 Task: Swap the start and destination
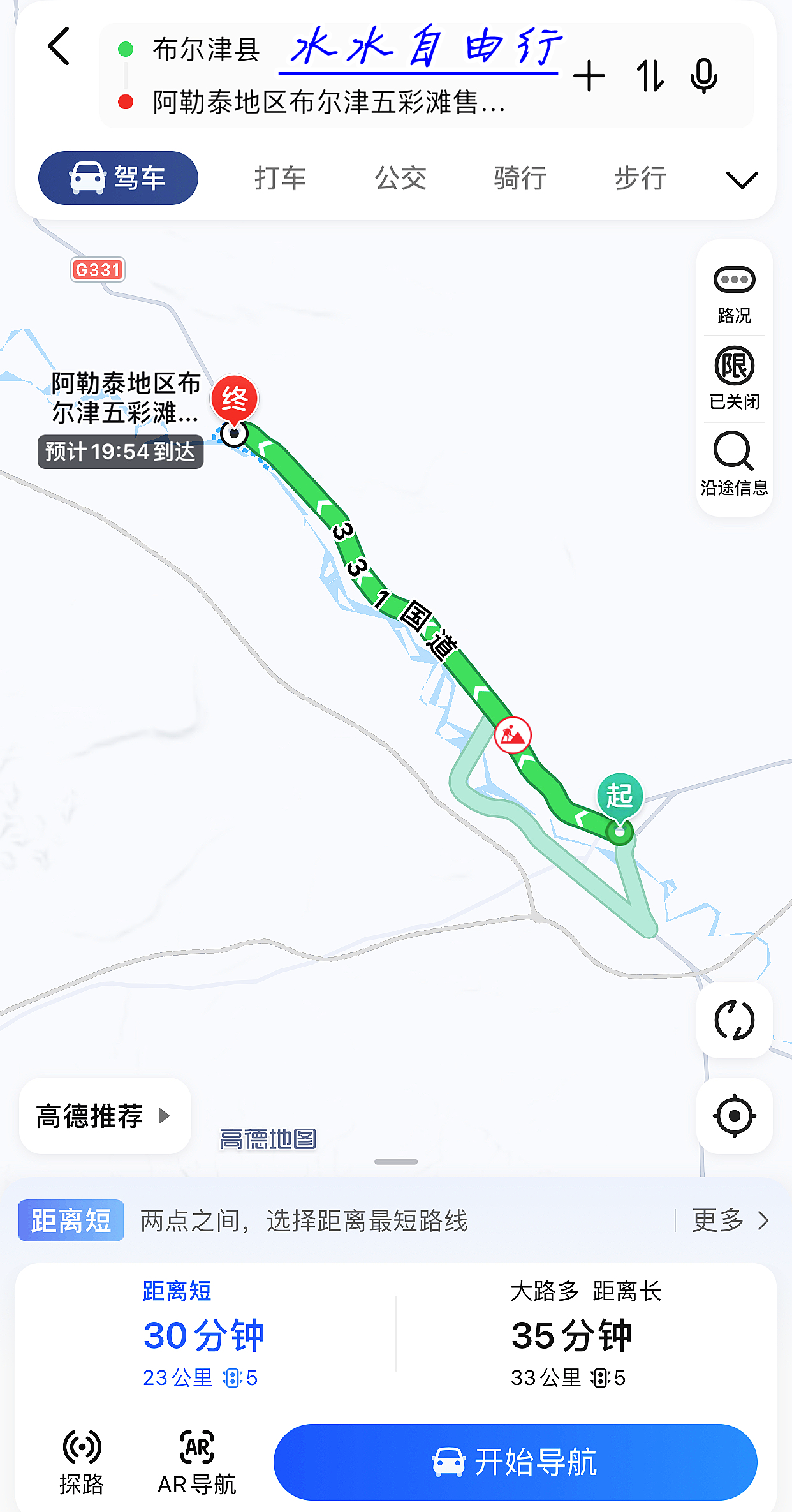point(650,76)
